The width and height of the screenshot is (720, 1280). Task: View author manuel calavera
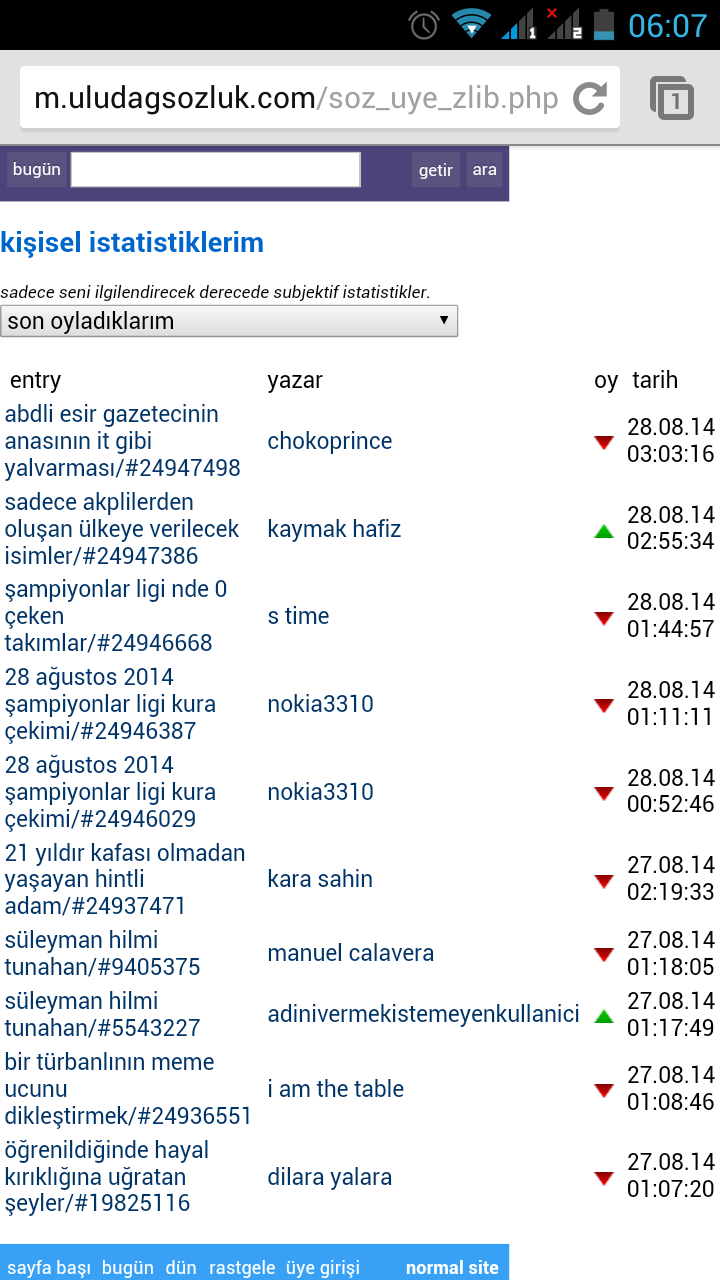pyautogui.click(x=350, y=953)
